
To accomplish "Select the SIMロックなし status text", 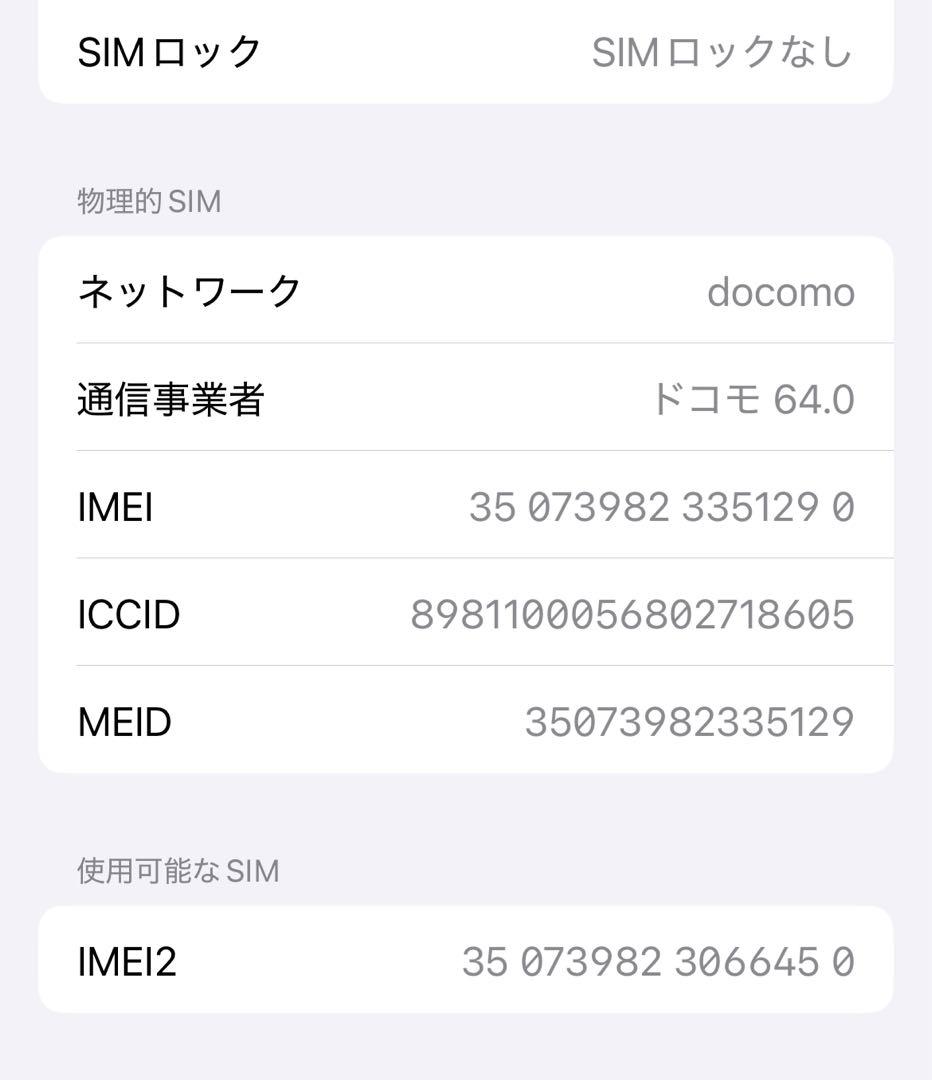I will [x=723, y=52].
